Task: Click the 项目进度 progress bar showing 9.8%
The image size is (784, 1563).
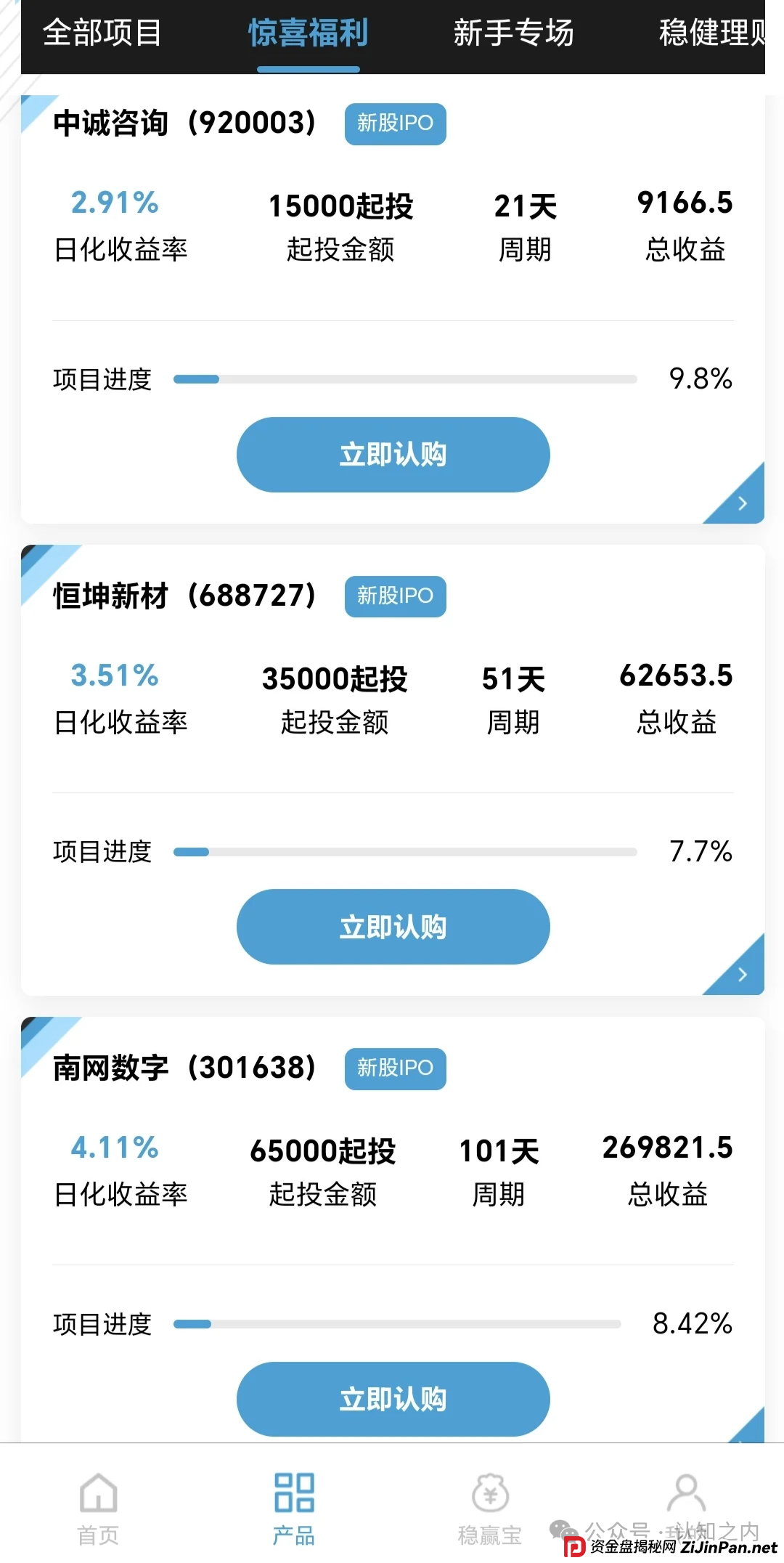Action: 405,378
